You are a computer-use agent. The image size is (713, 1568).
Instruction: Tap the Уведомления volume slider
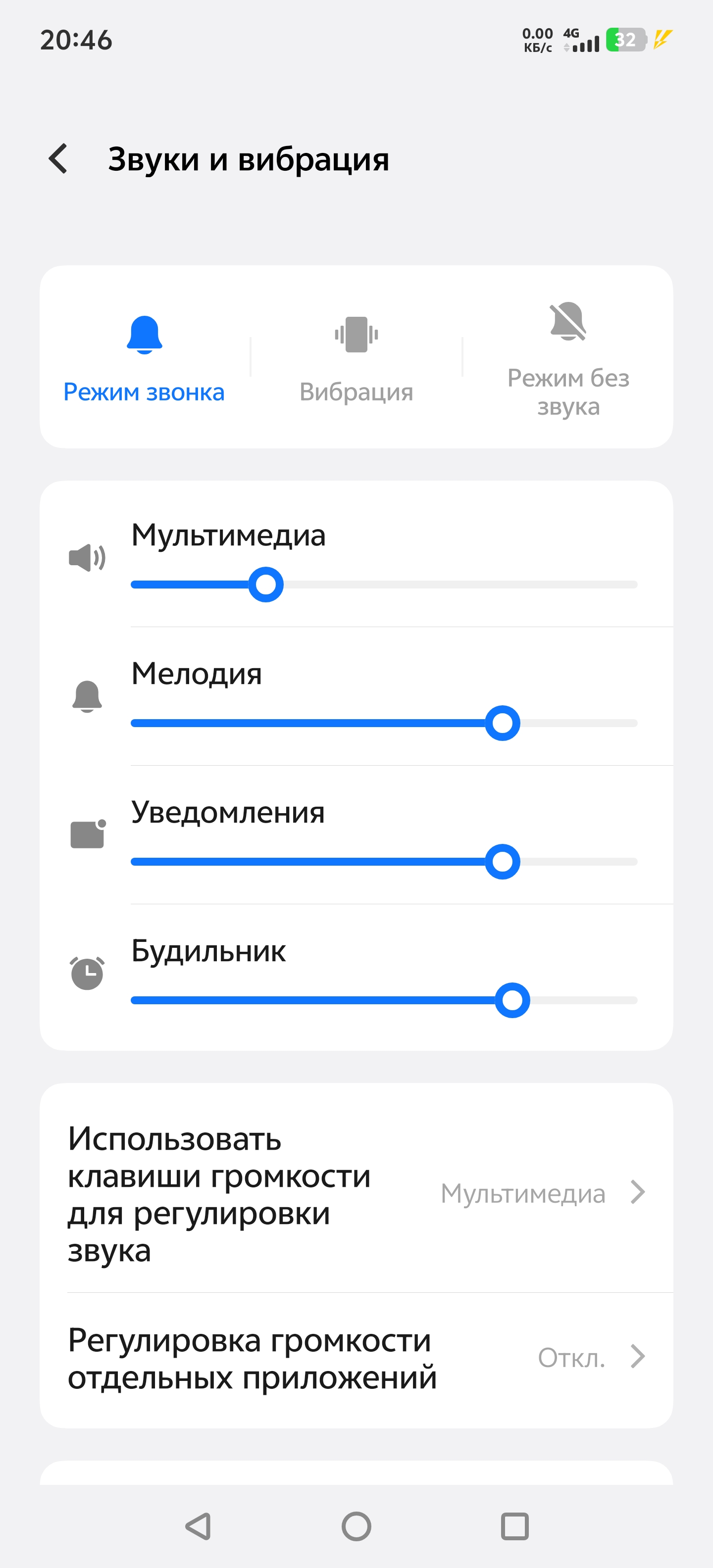[384, 862]
